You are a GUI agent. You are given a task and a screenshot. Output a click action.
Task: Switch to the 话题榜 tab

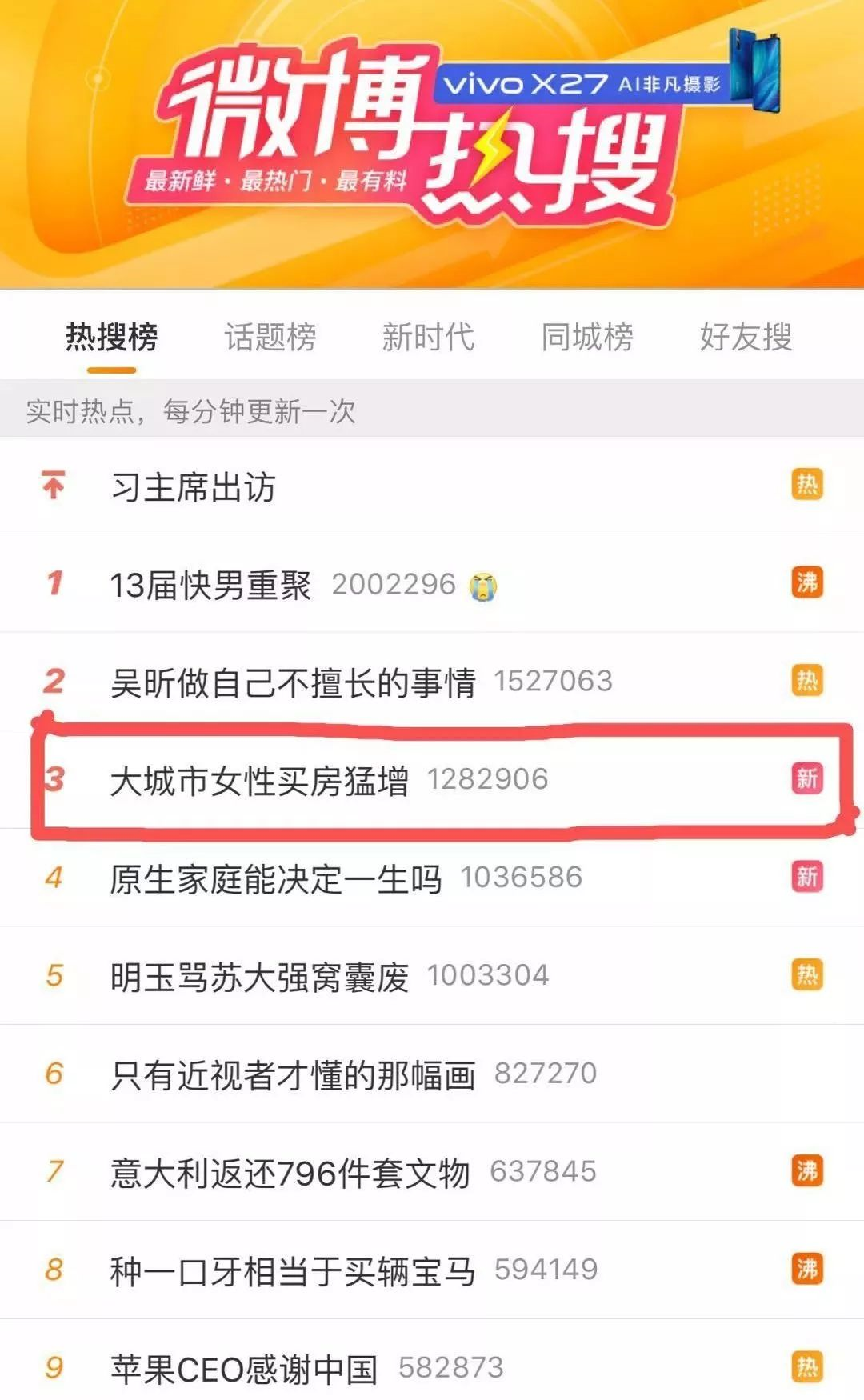(x=270, y=337)
